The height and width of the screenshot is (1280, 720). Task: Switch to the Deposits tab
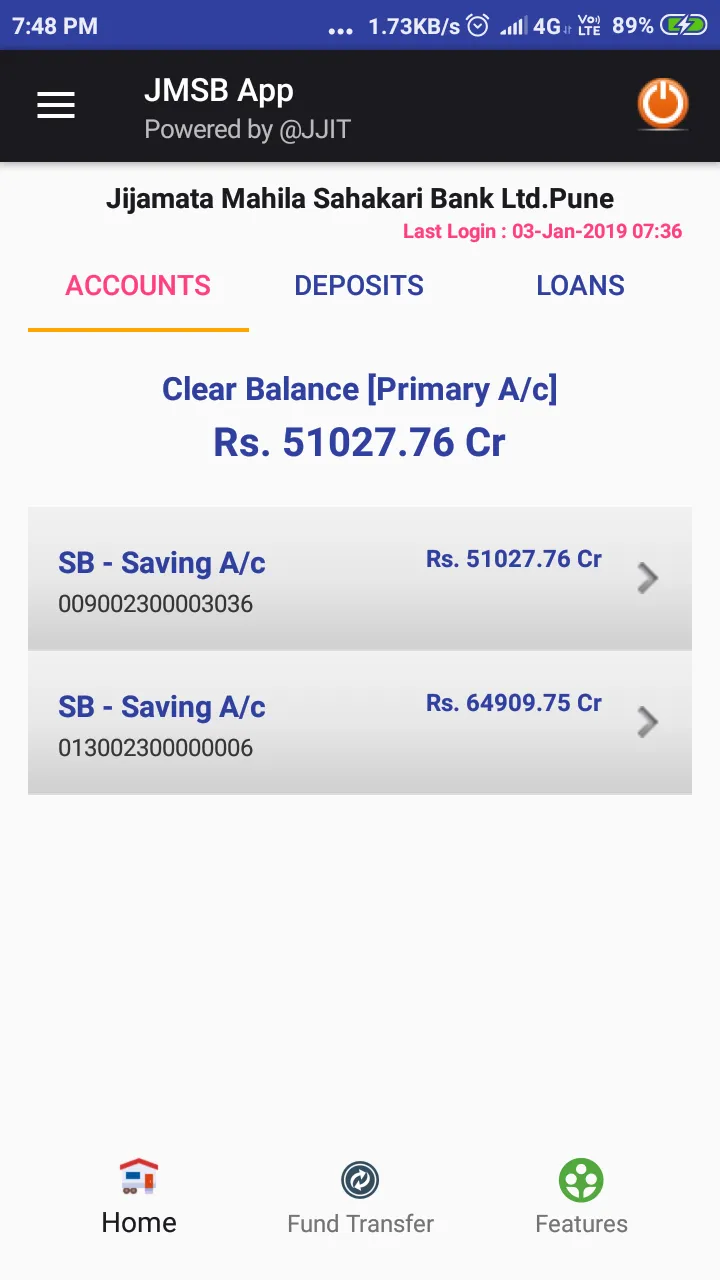click(x=359, y=286)
